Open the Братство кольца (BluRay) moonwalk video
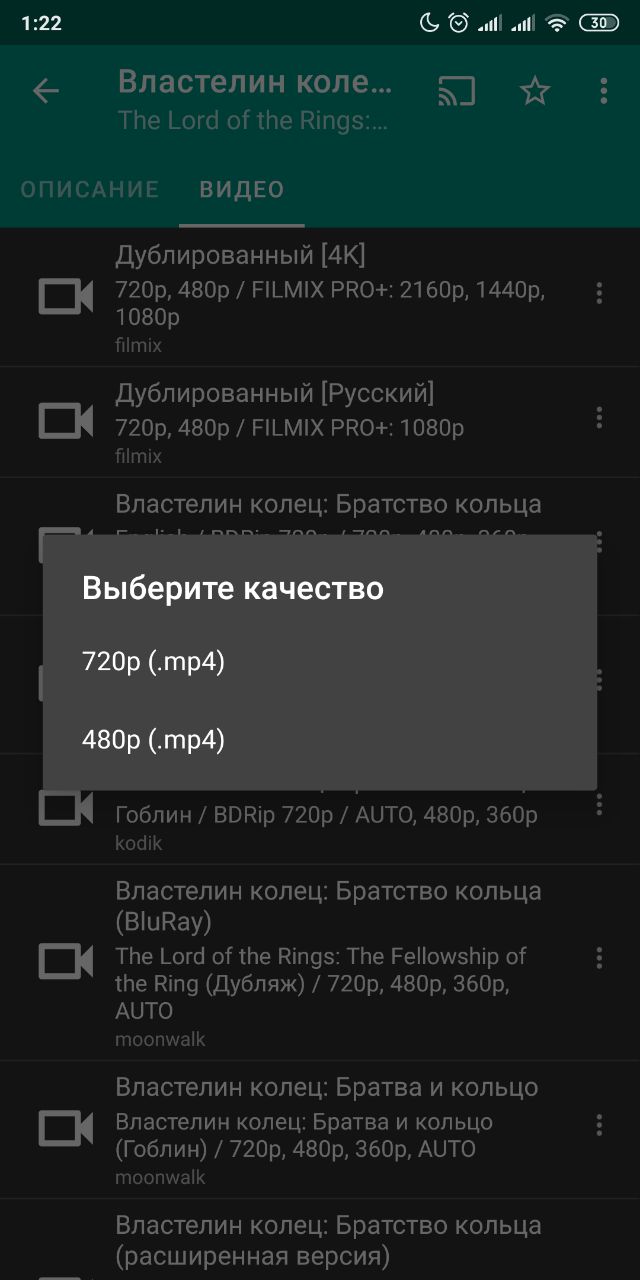 [x=300, y=962]
